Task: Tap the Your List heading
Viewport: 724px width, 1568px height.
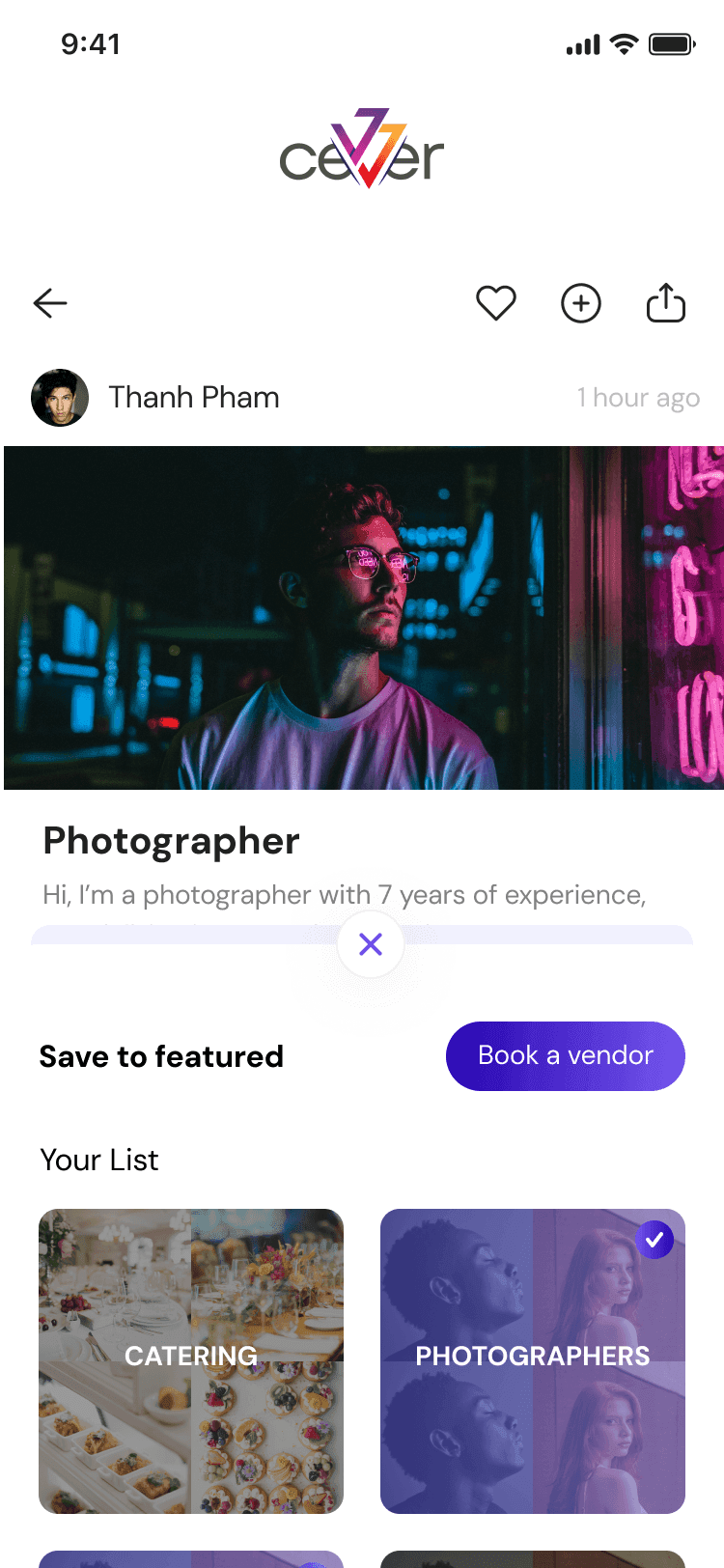Action: pyautogui.click(x=99, y=1159)
